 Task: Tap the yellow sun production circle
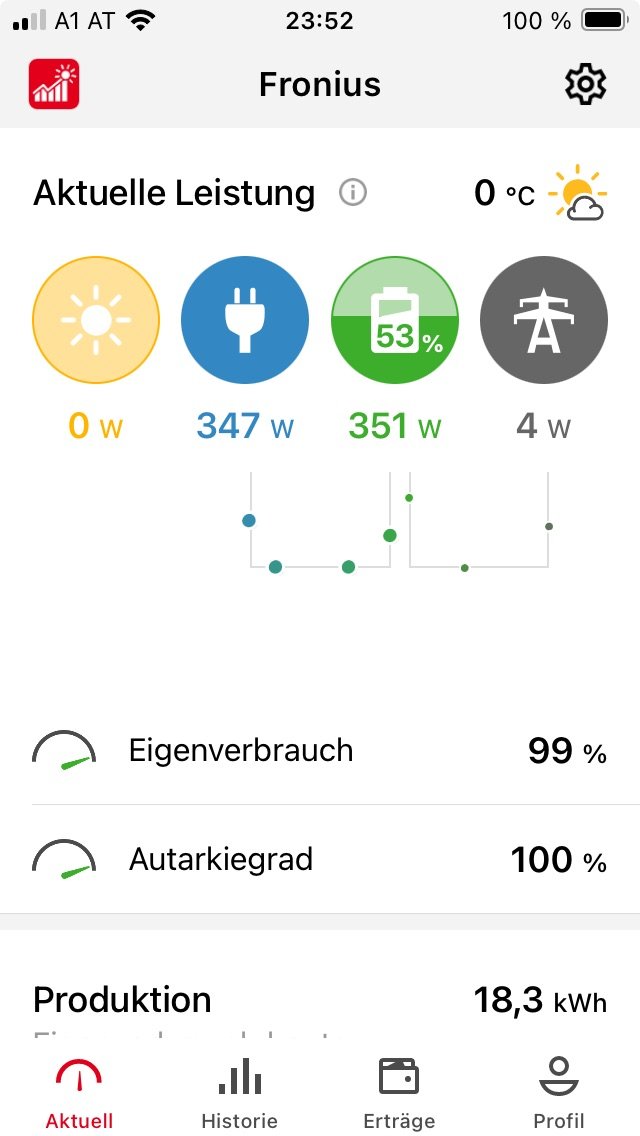point(96,320)
